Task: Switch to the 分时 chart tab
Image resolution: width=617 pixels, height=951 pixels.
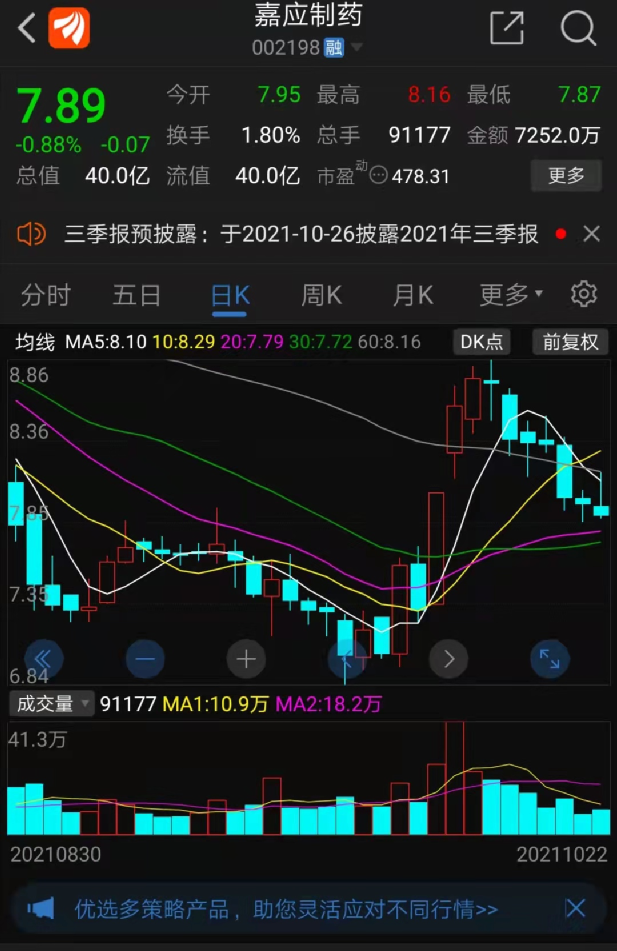Action: click(x=46, y=295)
